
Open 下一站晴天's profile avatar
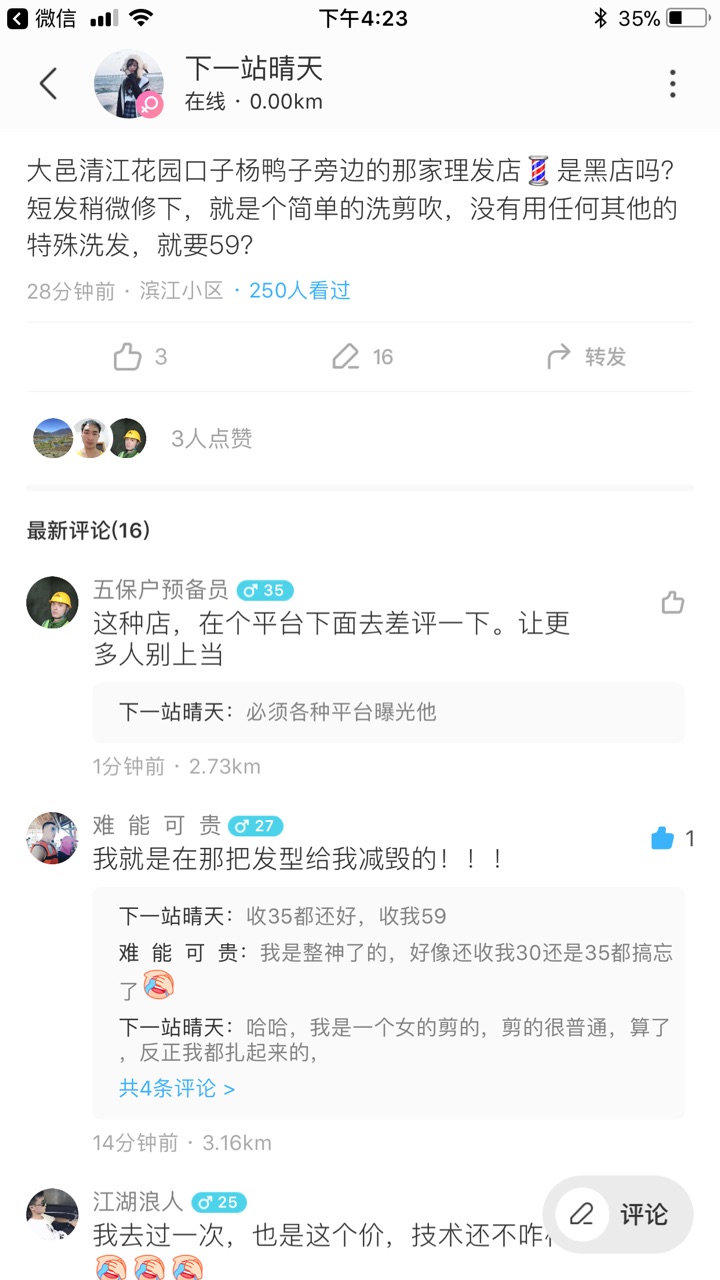[128, 84]
